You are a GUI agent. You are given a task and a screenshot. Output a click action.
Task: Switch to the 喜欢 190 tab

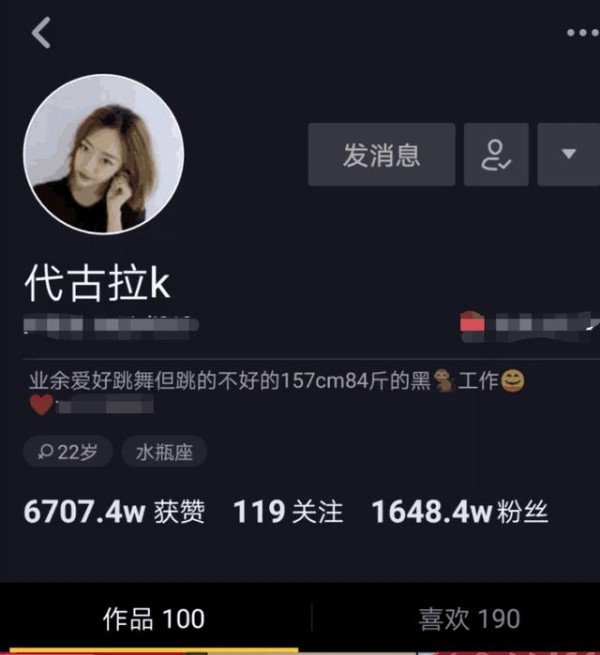469,619
